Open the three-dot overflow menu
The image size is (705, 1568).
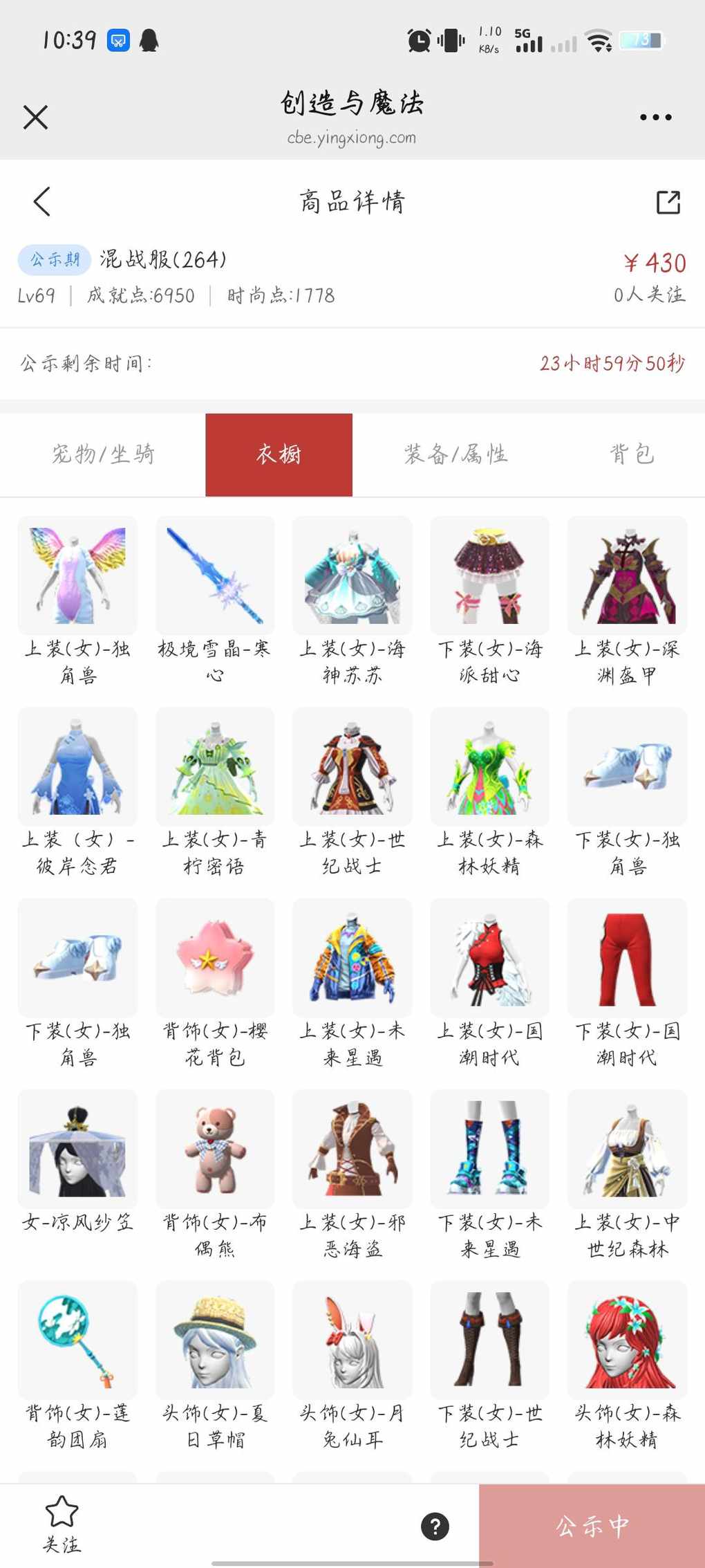point(655,118)
